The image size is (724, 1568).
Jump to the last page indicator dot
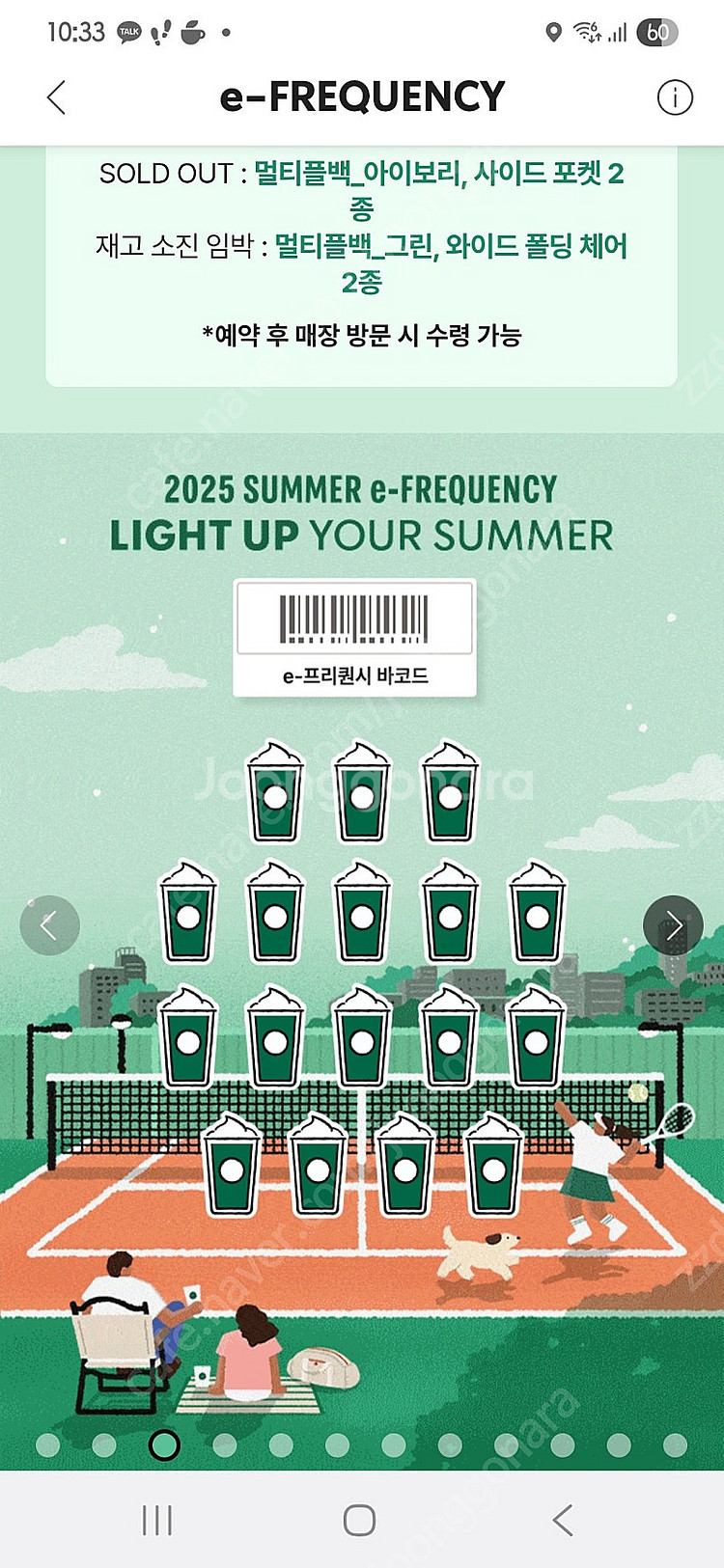[675, 1444]
